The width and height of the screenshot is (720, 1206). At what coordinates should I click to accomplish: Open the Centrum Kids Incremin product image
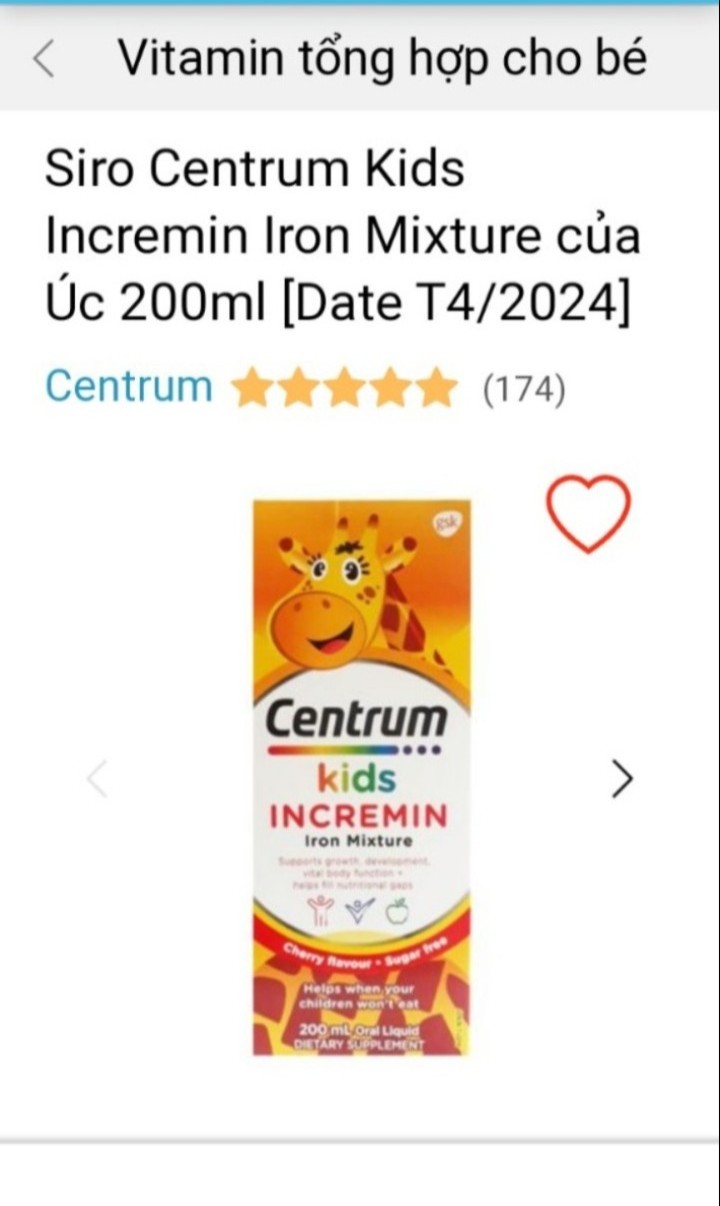360,778
